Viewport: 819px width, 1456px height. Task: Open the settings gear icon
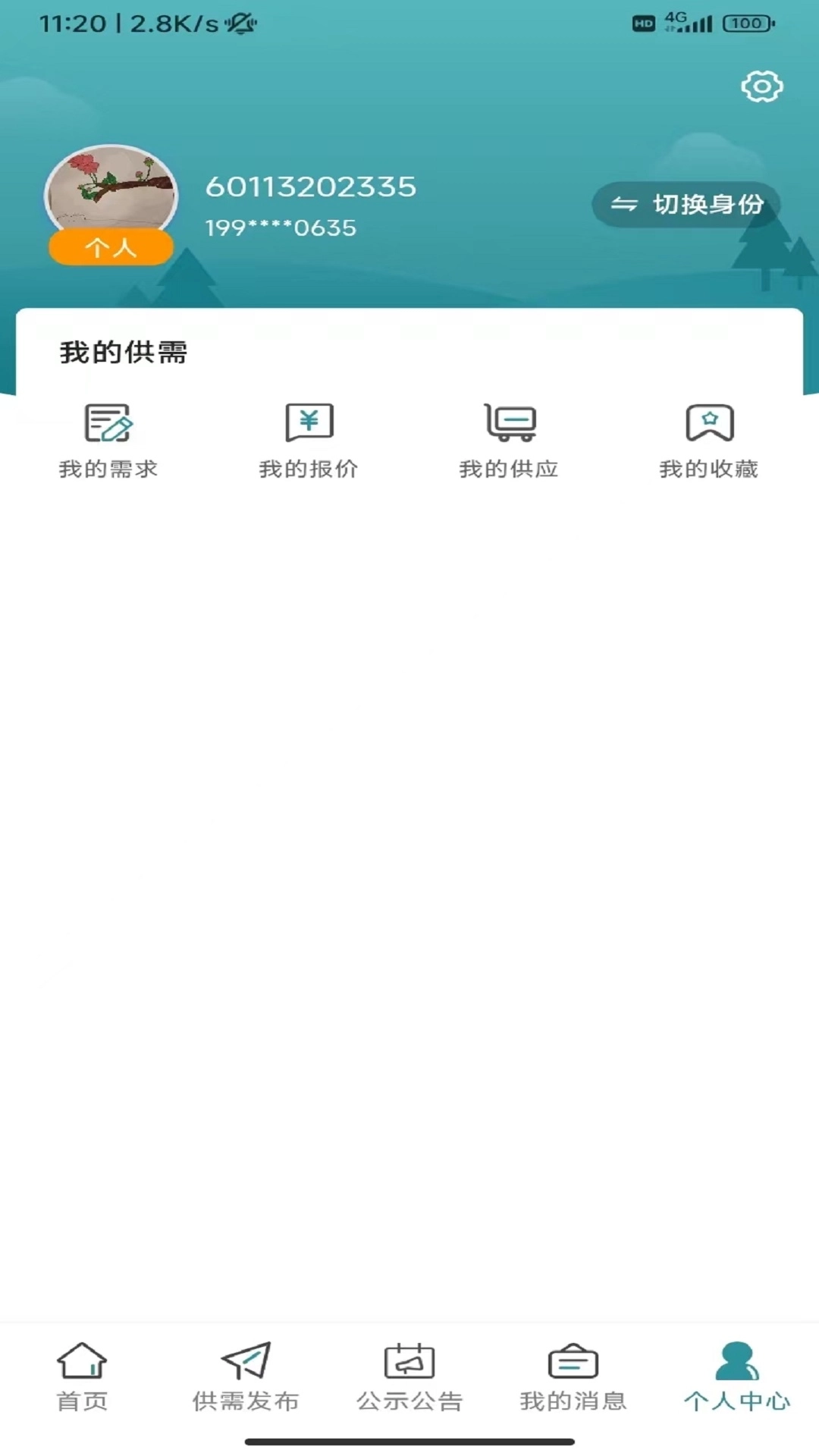click(761, 86)
